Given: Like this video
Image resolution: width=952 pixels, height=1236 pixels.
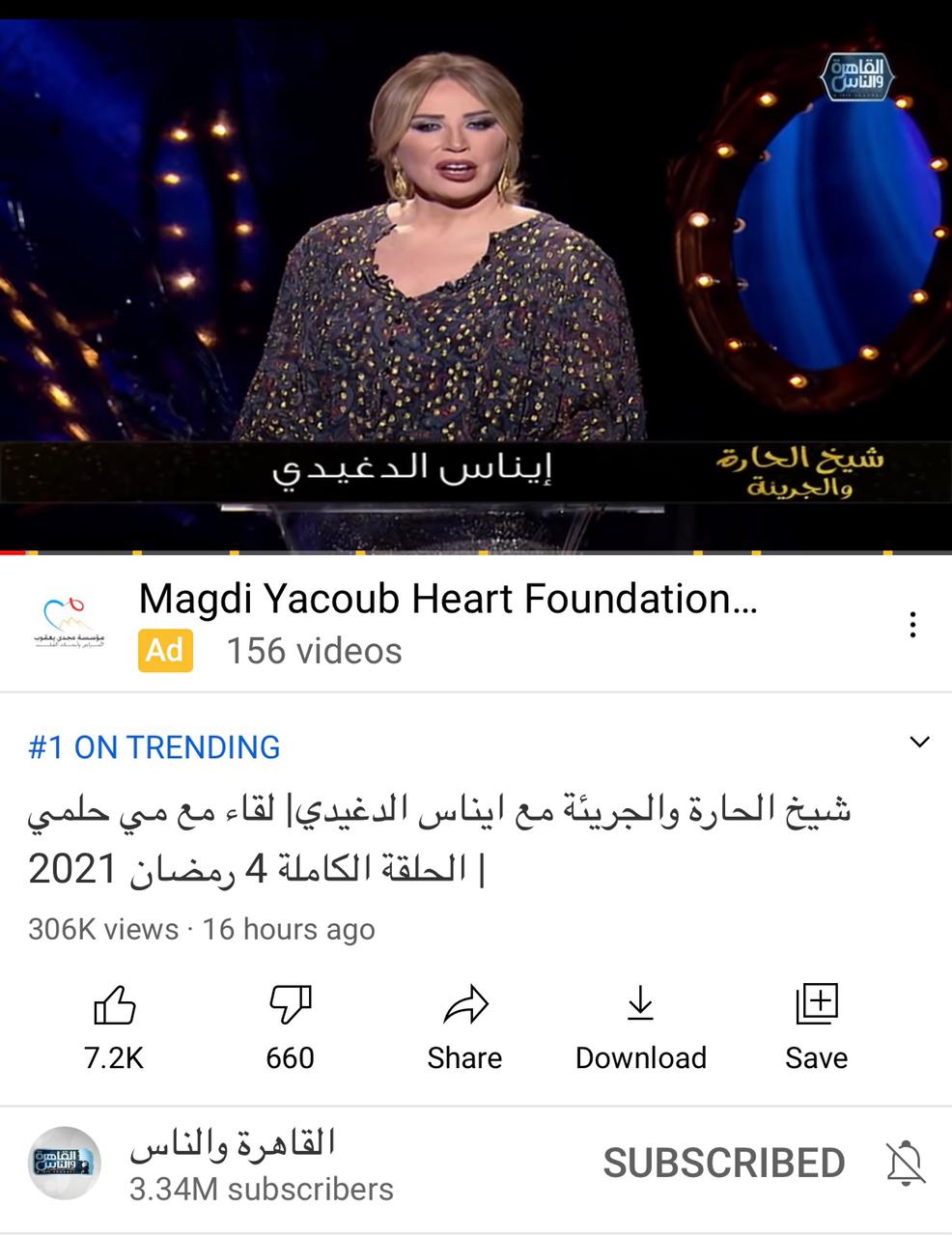Looking at the screenshot, I should tap(114, 1007).
